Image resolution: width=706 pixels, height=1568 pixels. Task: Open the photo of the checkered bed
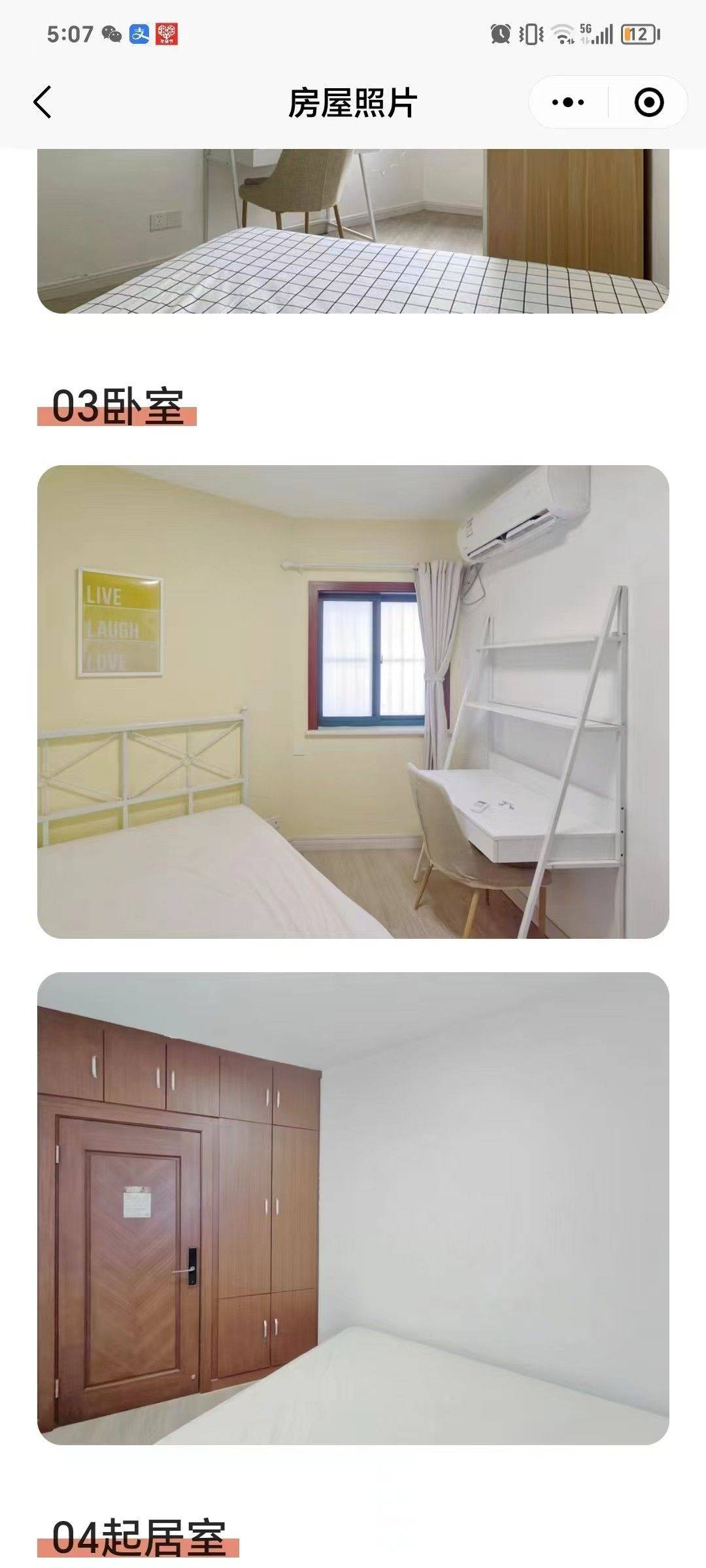pyautogui.click(x=353, y=231)
